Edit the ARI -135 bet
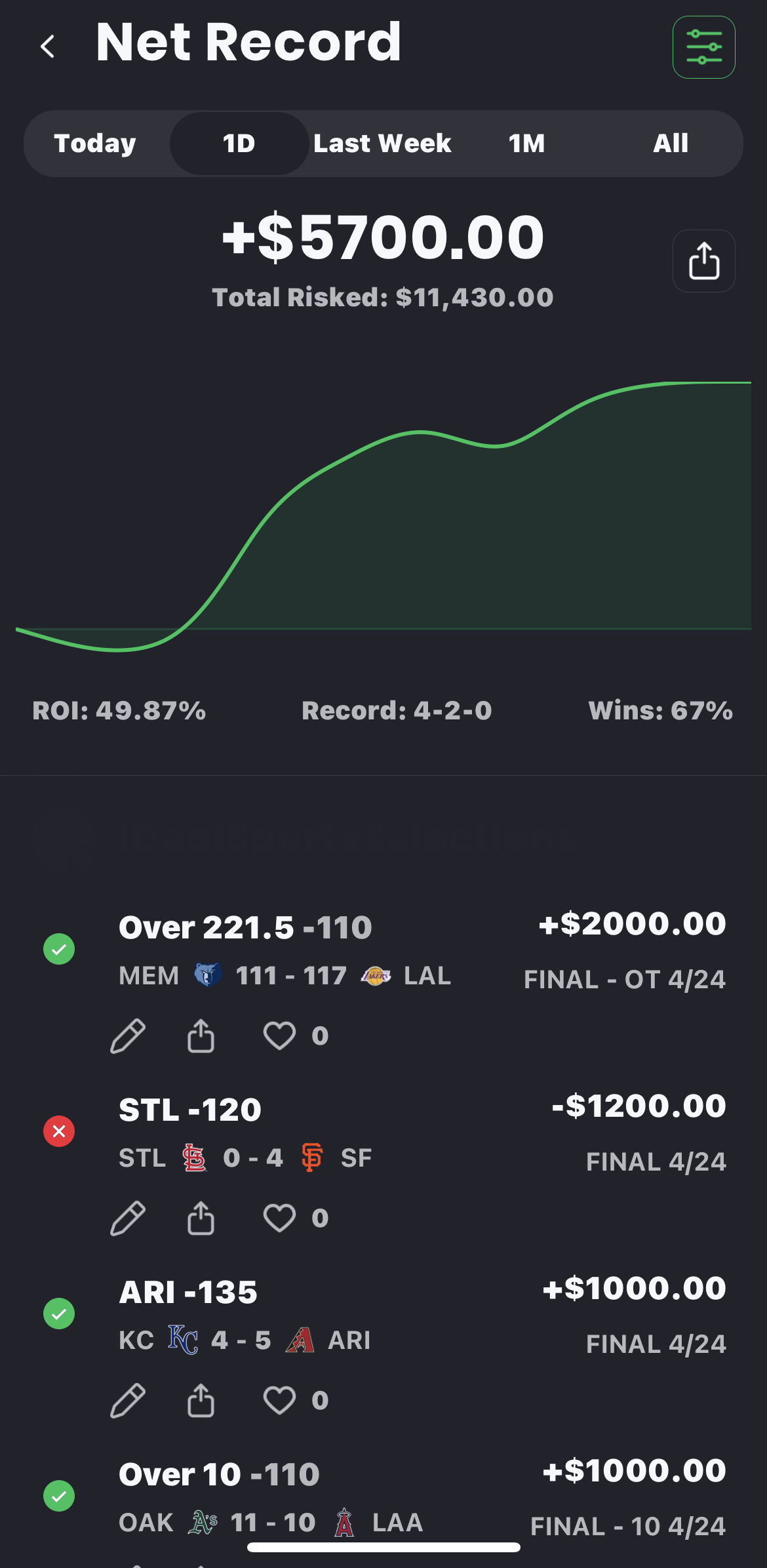Screen dimensions: 767x1568 tap(128, 1401)
